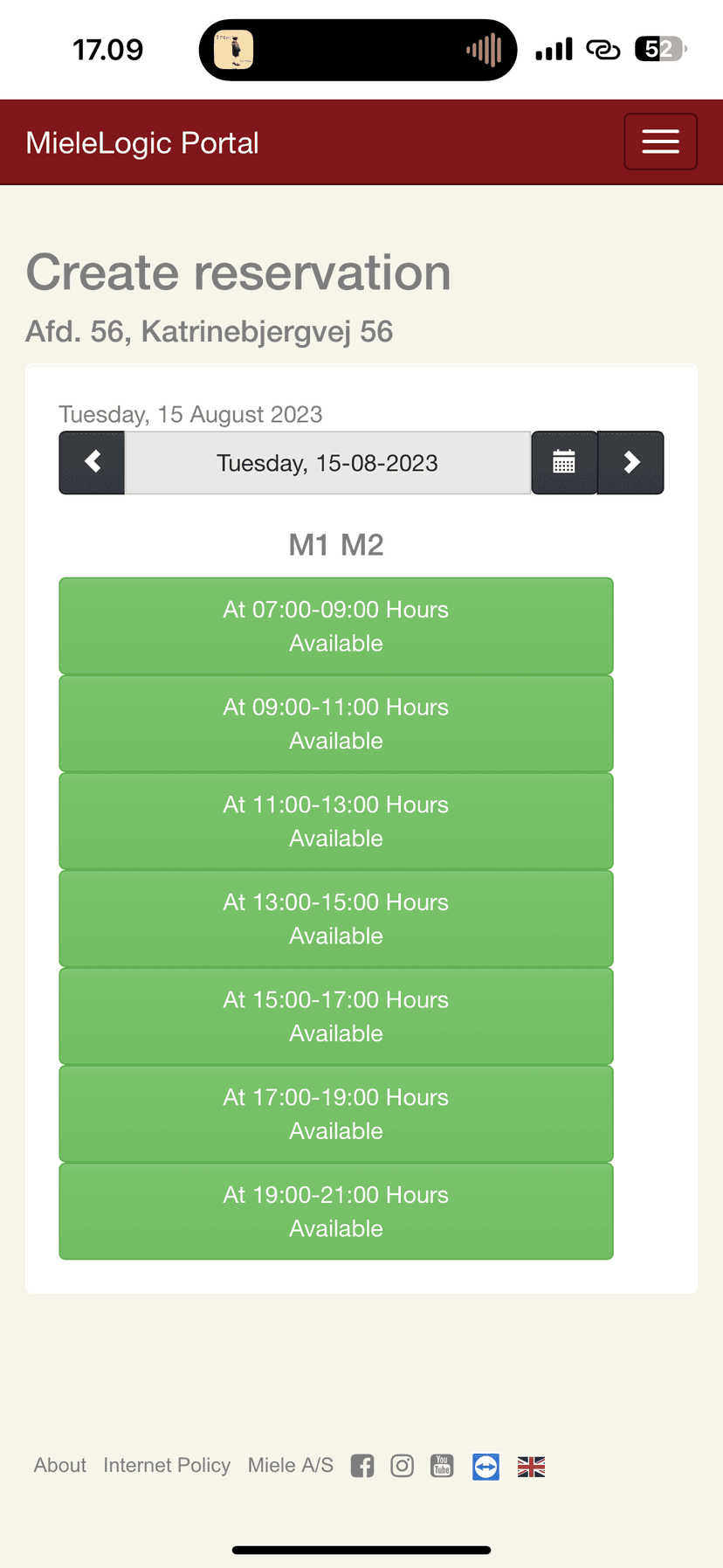Open the MieleLogic Portal home link
This screenshot has width=723, height=1568.
pyautogui.click(x=142, y=142)
